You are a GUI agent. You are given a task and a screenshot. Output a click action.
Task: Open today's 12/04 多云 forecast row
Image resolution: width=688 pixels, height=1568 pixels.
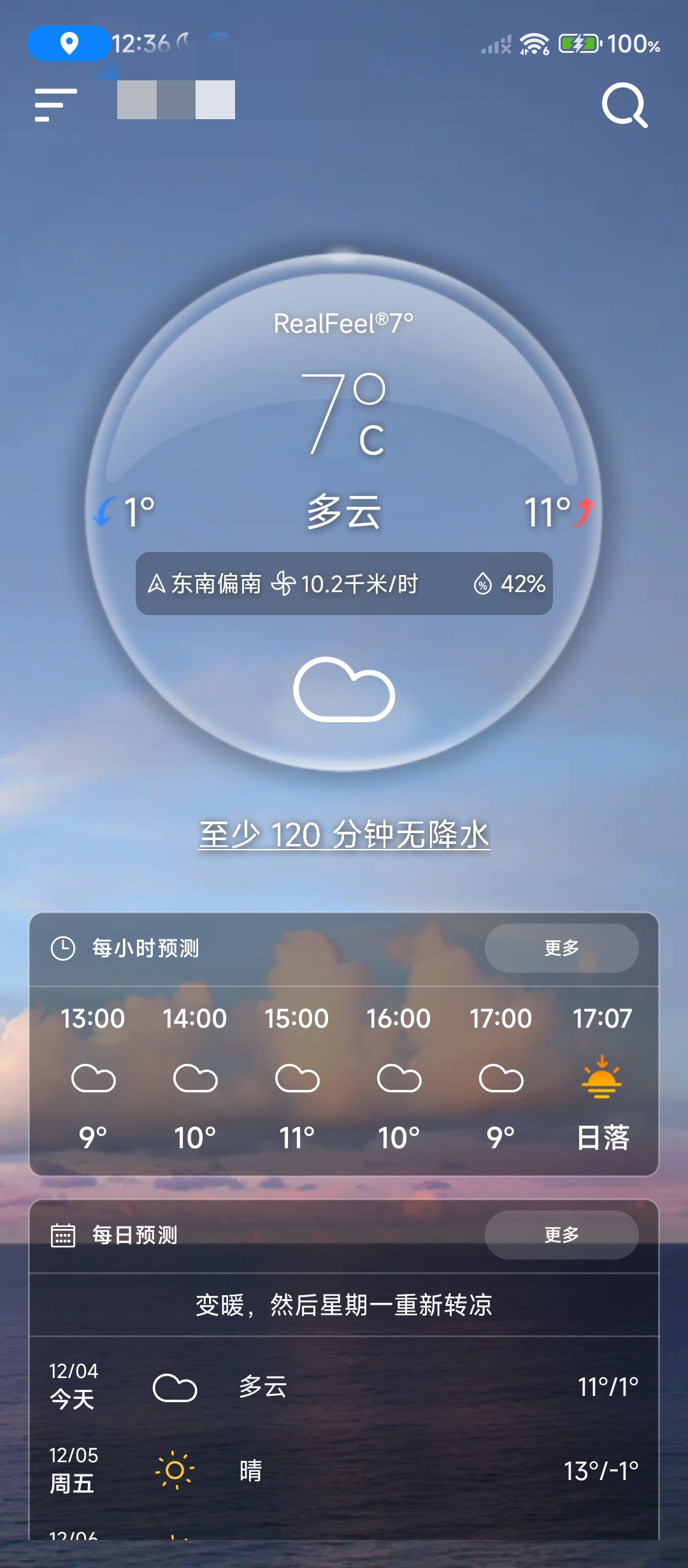click(x=344, y=1386)
